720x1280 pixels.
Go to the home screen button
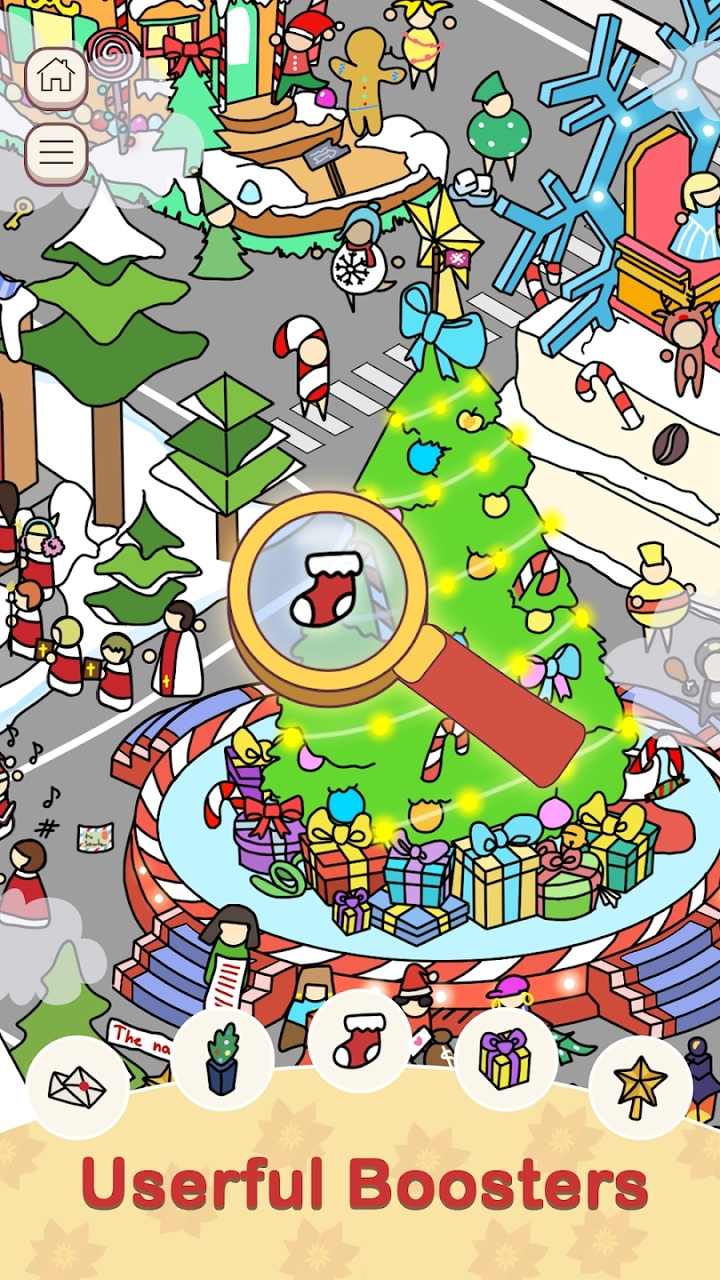point(56,77)
